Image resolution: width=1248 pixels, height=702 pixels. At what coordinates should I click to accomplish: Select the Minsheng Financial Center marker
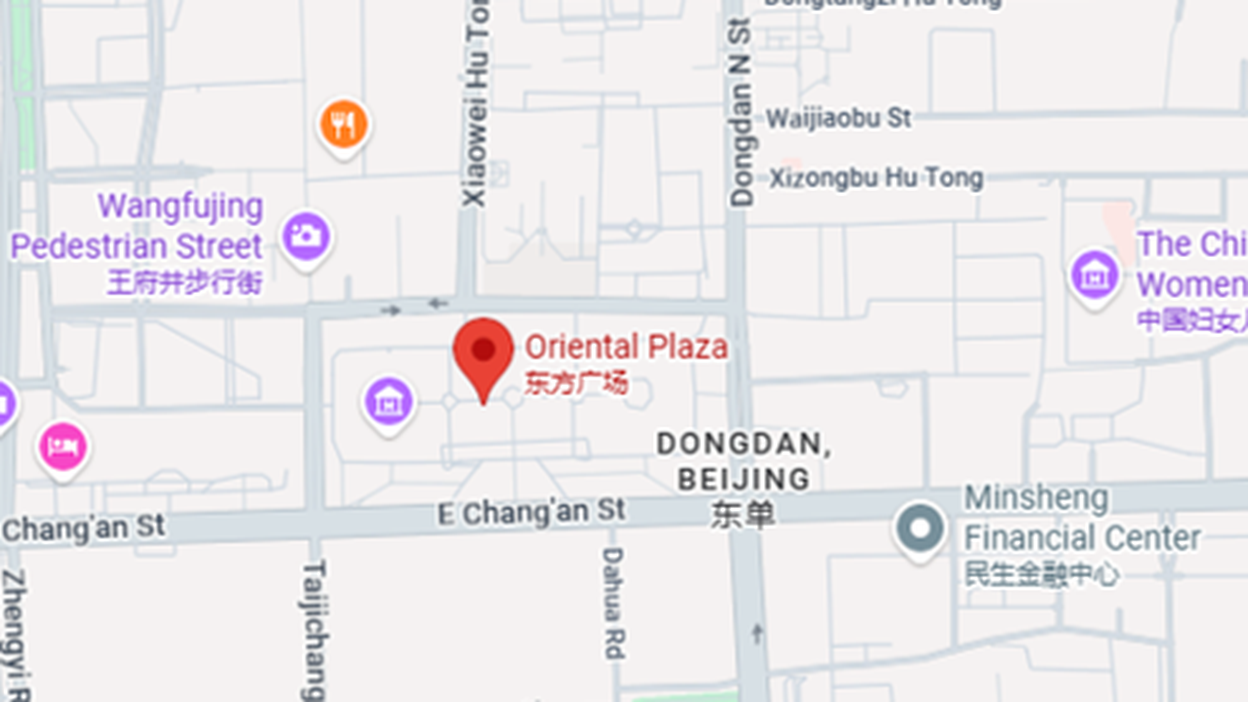[920, 530]
